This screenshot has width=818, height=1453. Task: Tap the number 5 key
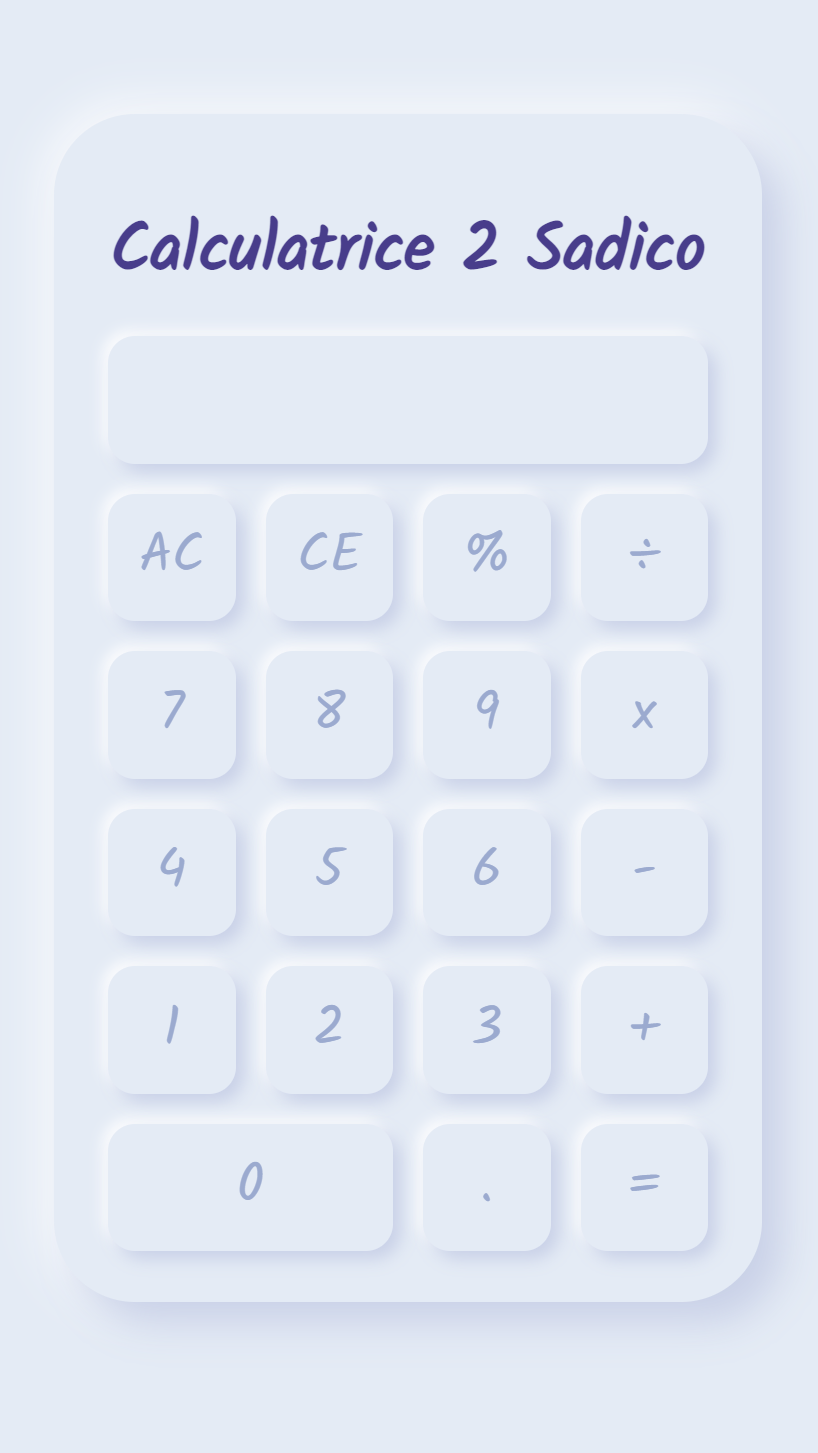pyautogui.click(x=329, y=872)
